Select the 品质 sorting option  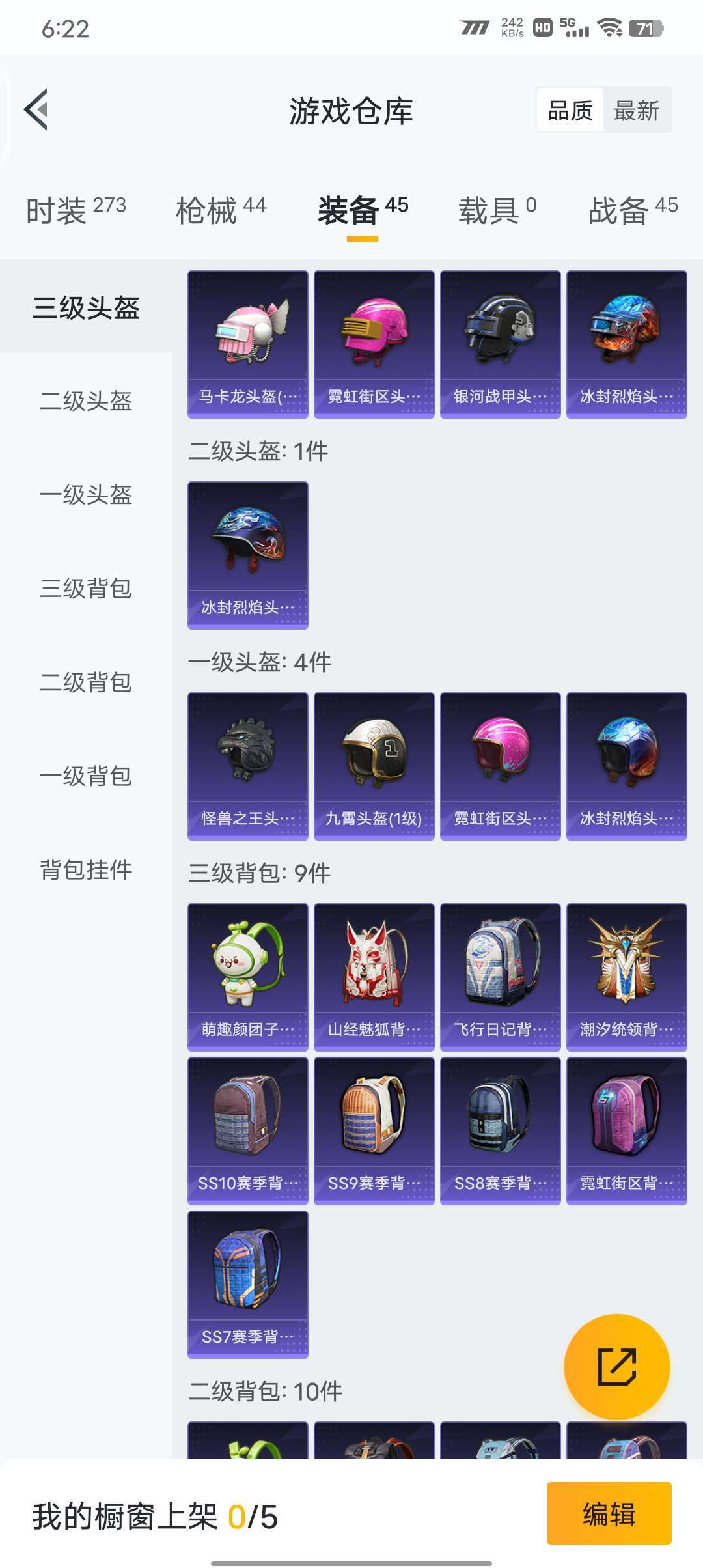(570, 110)
